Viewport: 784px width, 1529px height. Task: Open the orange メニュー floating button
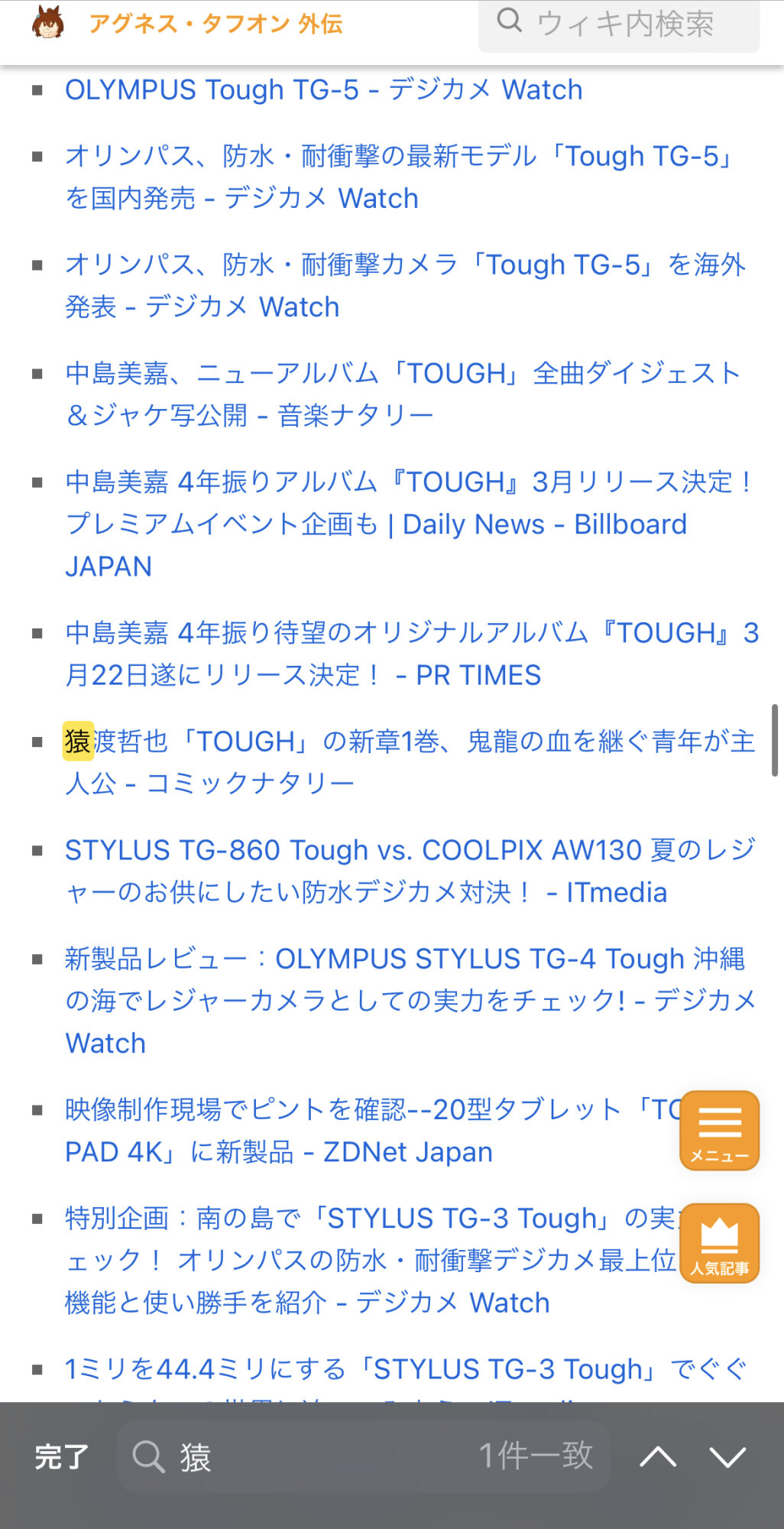click(x=720, y=1131)
